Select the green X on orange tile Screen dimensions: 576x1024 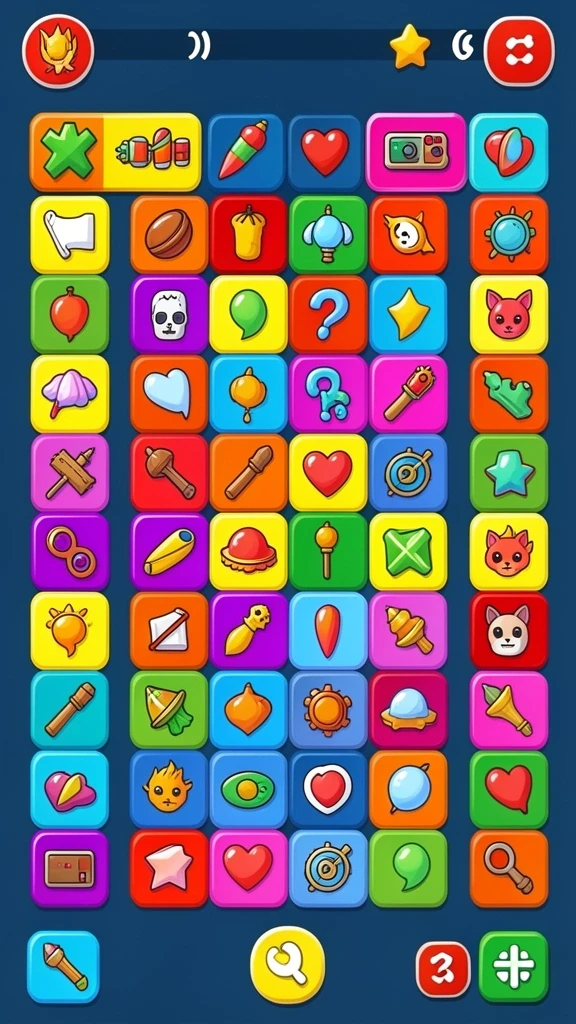[67, 152]
